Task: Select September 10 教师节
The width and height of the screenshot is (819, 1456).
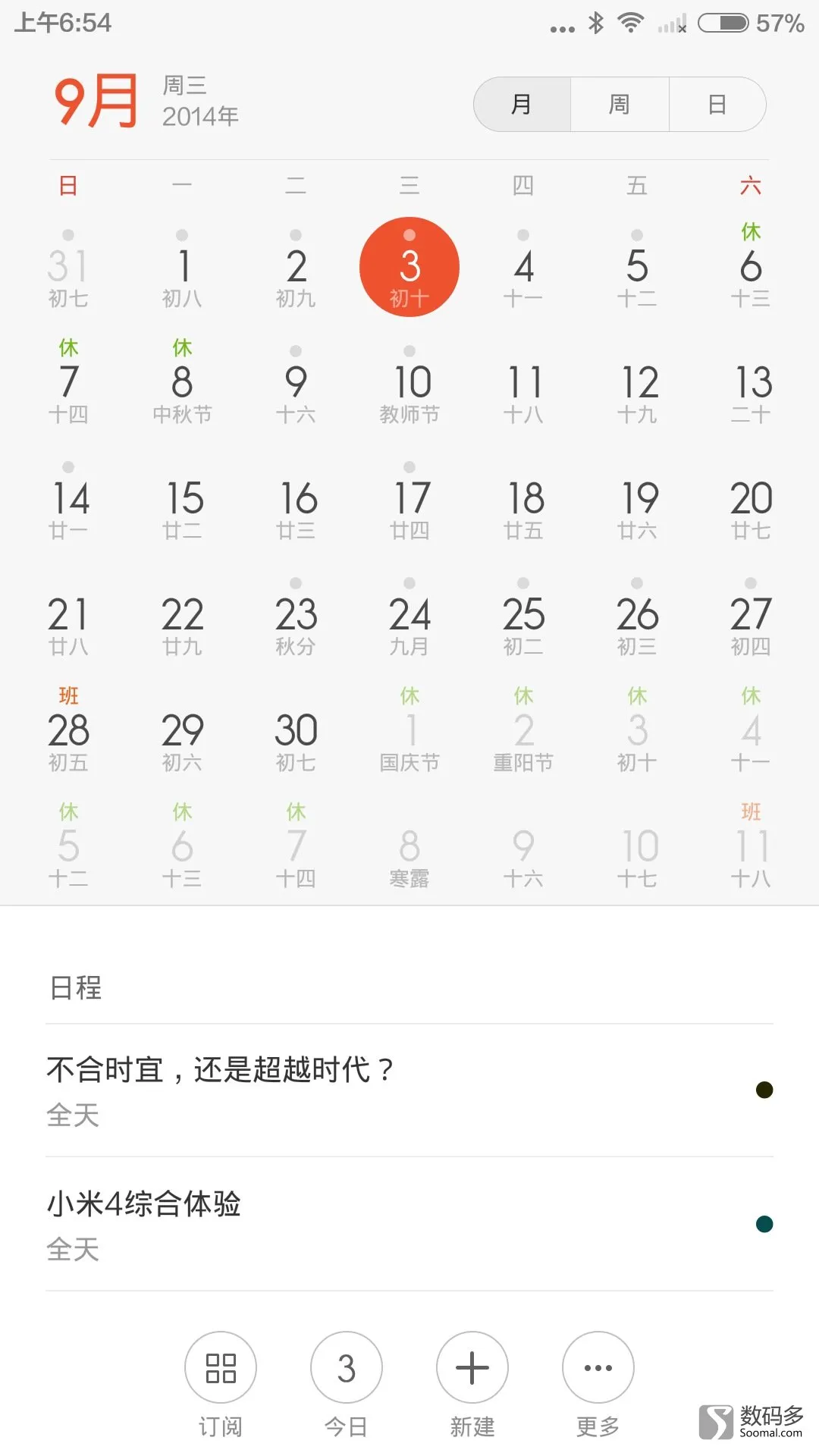Action: [x=409, y=387]
